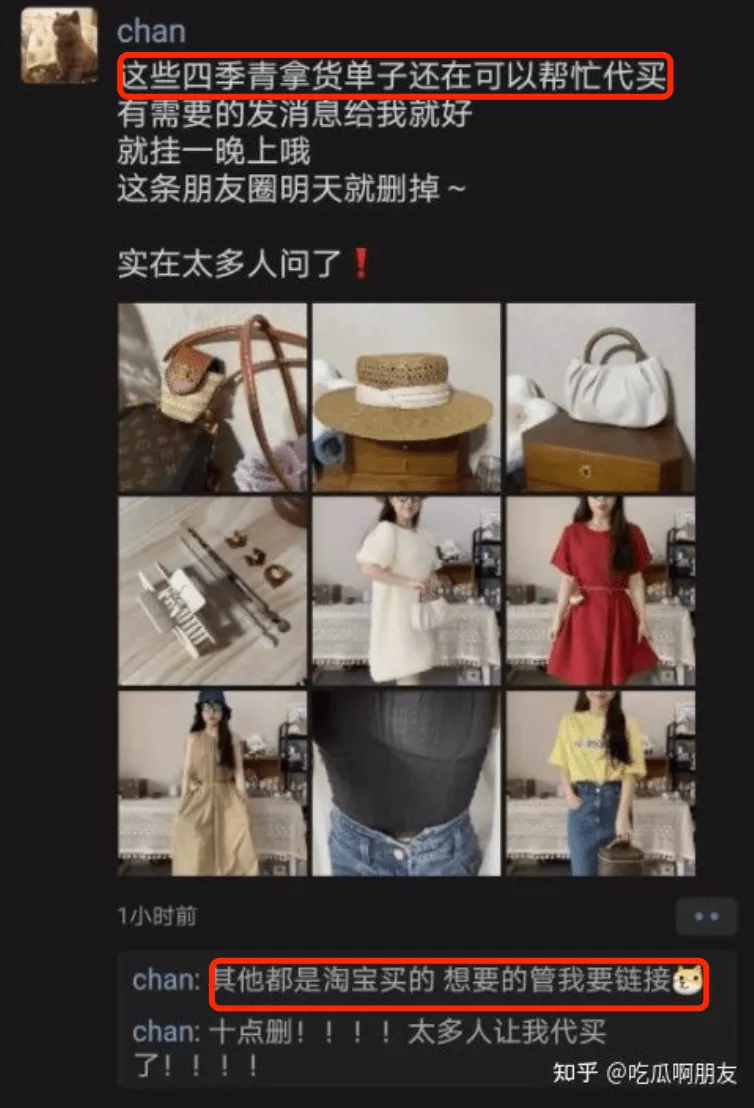The image size is (754, 1108).
Task: Enlarge the red dress photo
Action: [x=600, y=590]
